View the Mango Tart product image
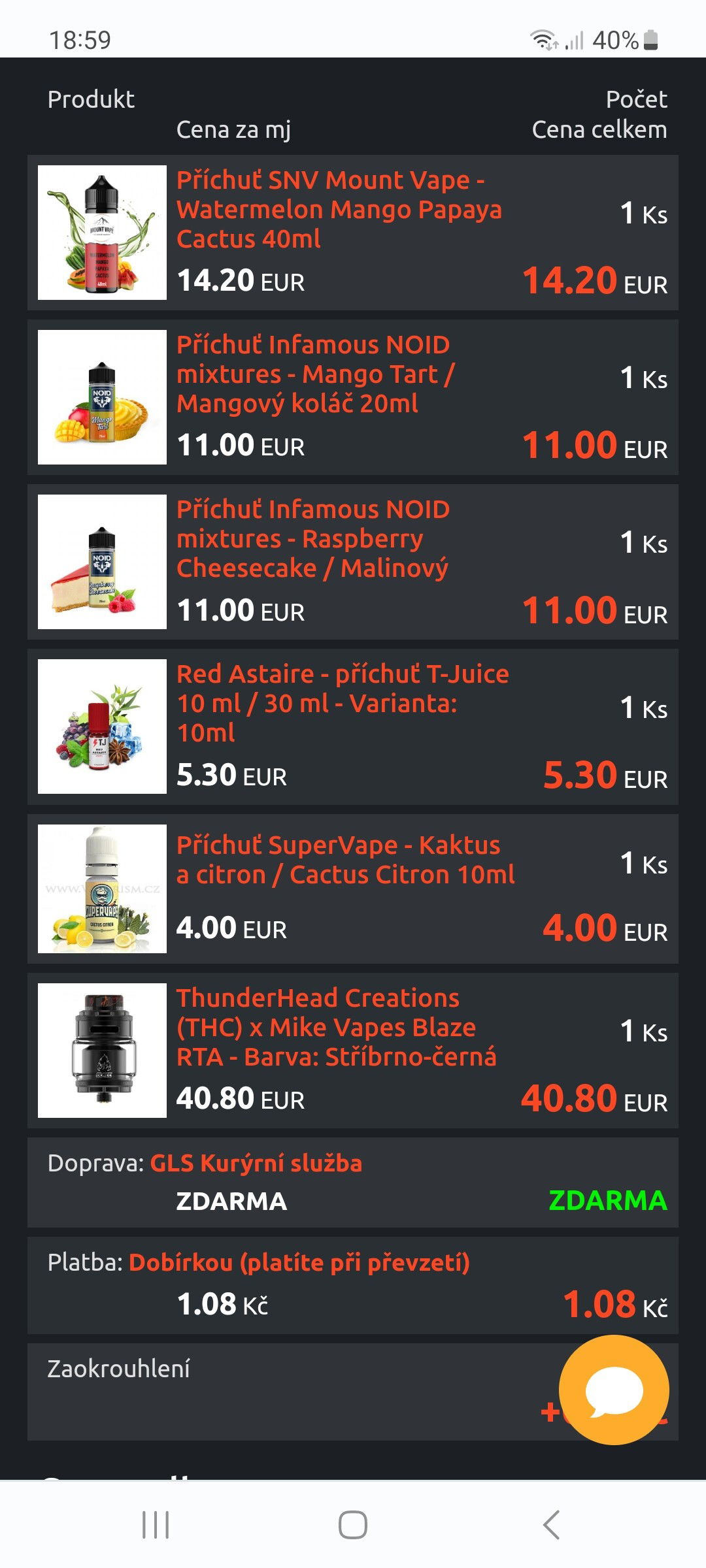706x1568 pixels. coord(102,397)
